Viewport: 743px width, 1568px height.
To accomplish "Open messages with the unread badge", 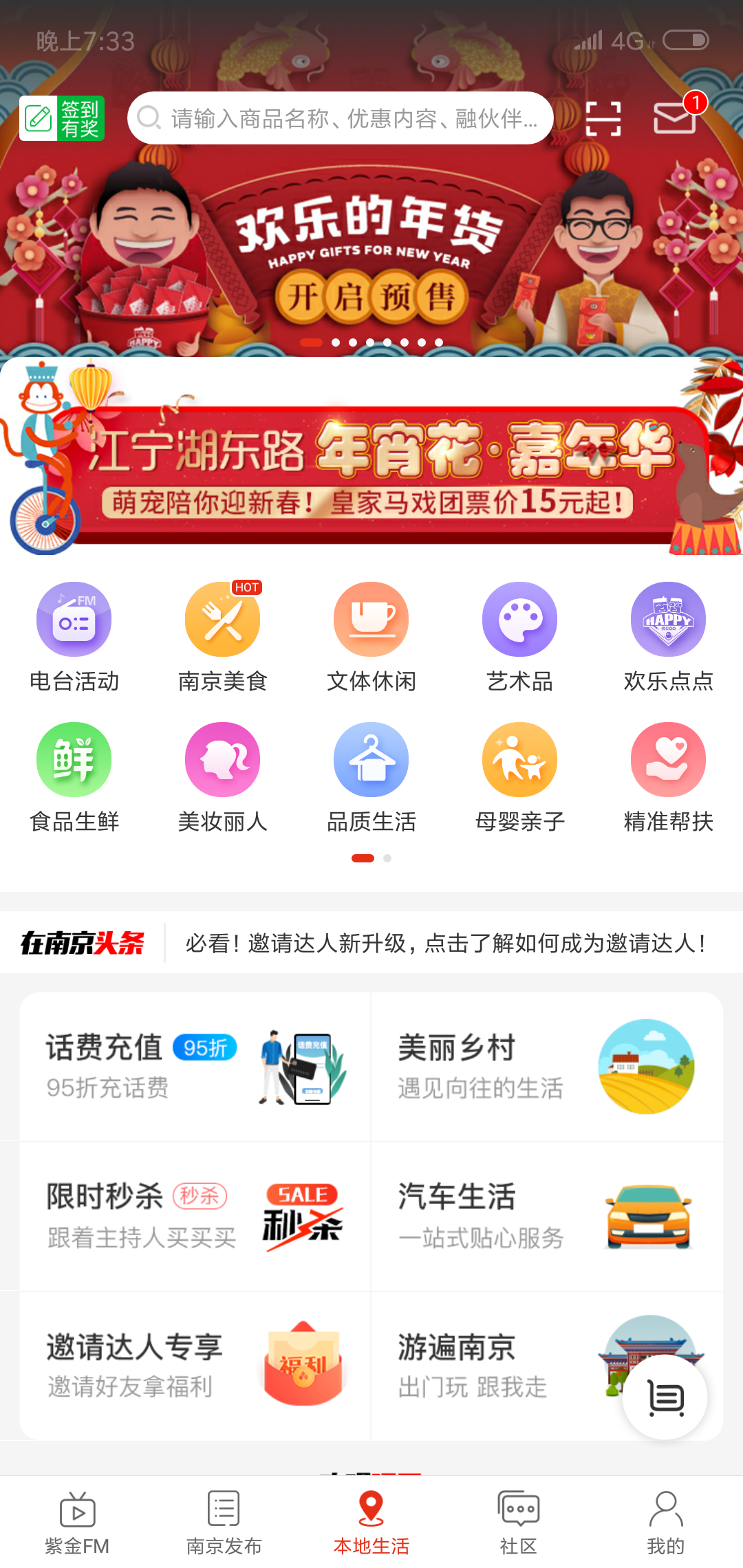I will [674, 118].
